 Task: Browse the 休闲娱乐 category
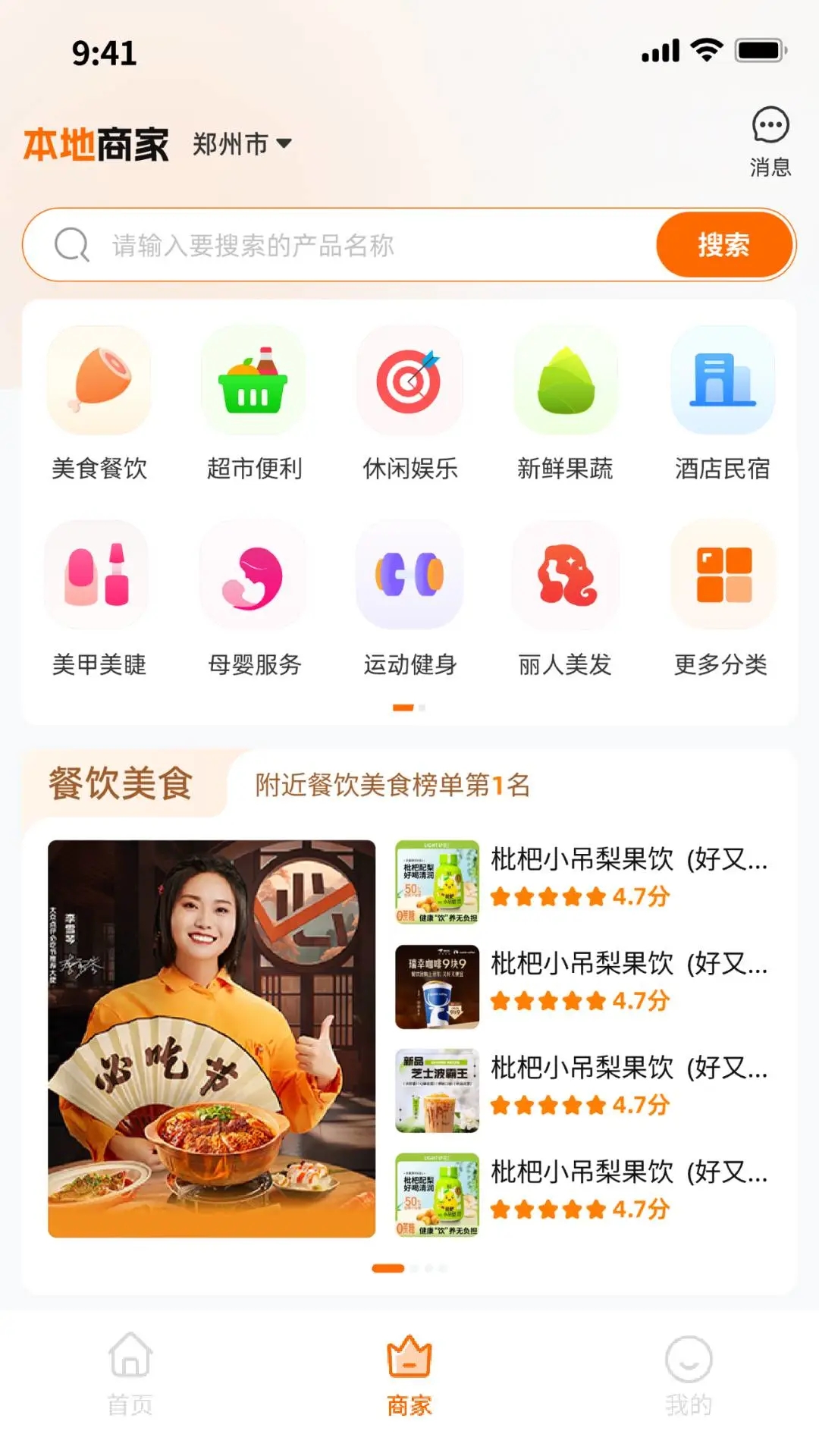(410, 404)
